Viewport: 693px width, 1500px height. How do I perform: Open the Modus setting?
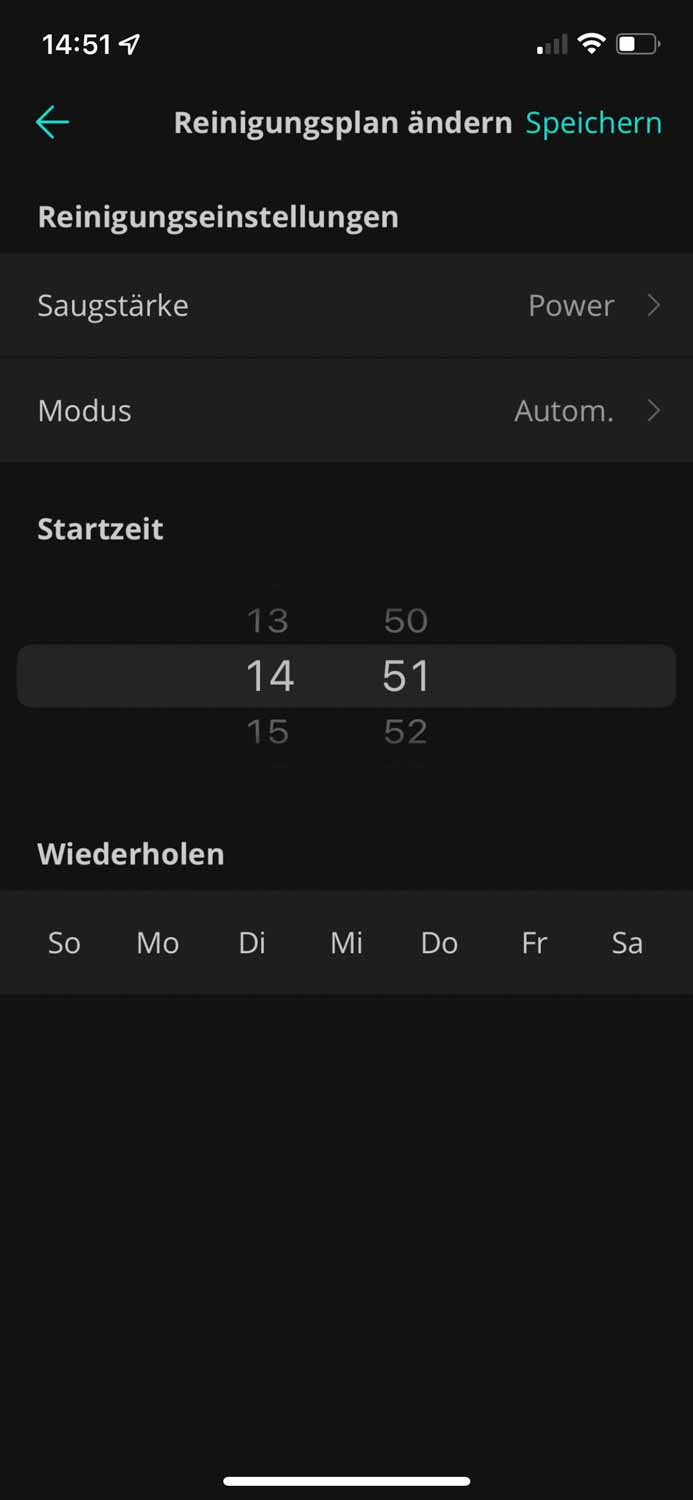pyautogui.click(x=346, y=411)
